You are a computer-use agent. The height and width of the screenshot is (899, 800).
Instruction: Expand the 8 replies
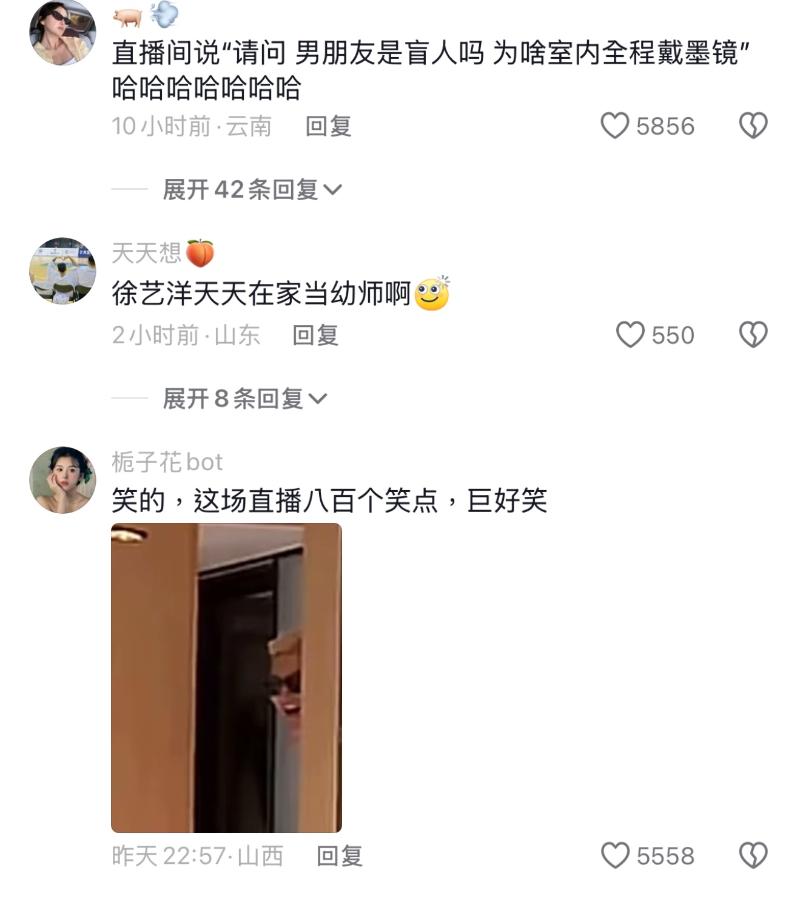245,398
